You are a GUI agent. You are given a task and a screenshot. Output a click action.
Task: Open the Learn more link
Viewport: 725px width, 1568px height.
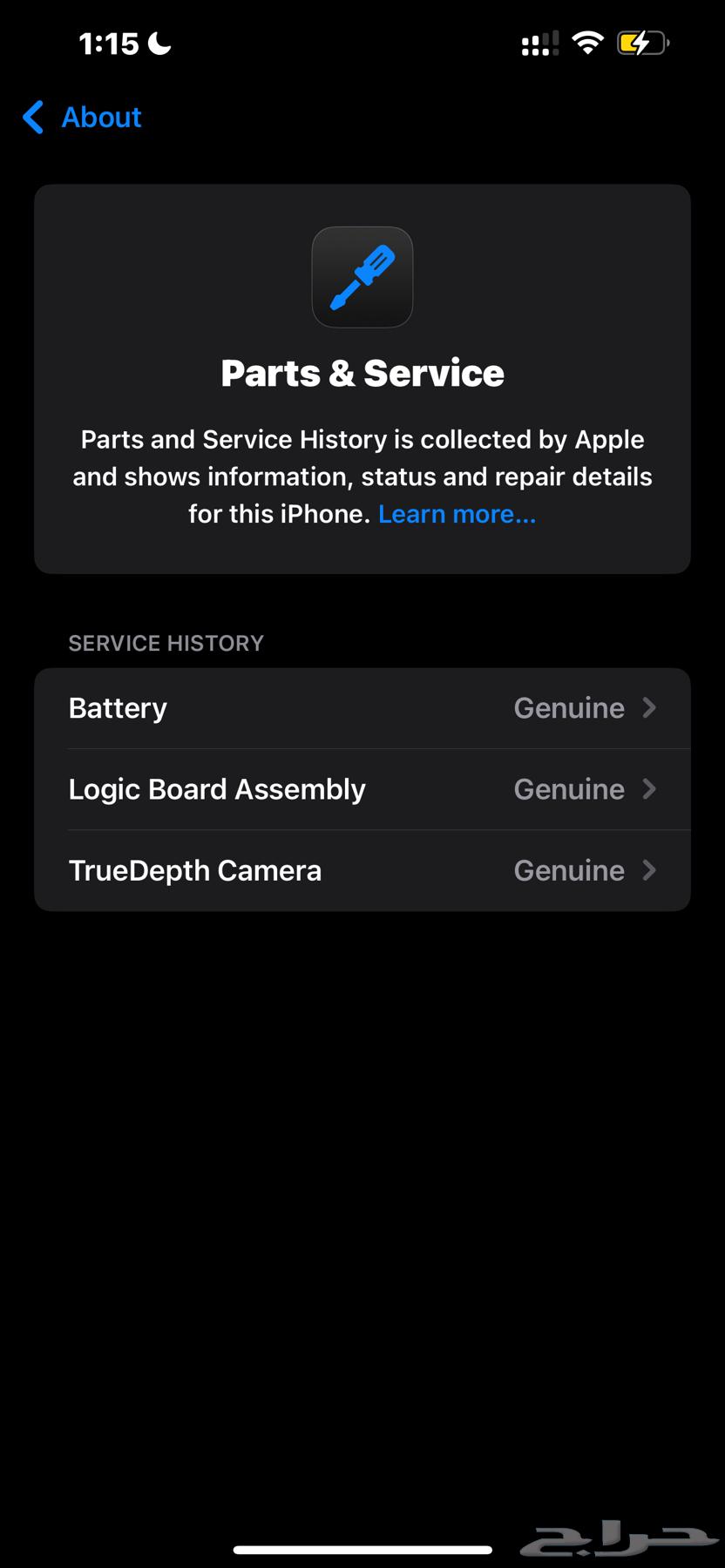[457, 514]
